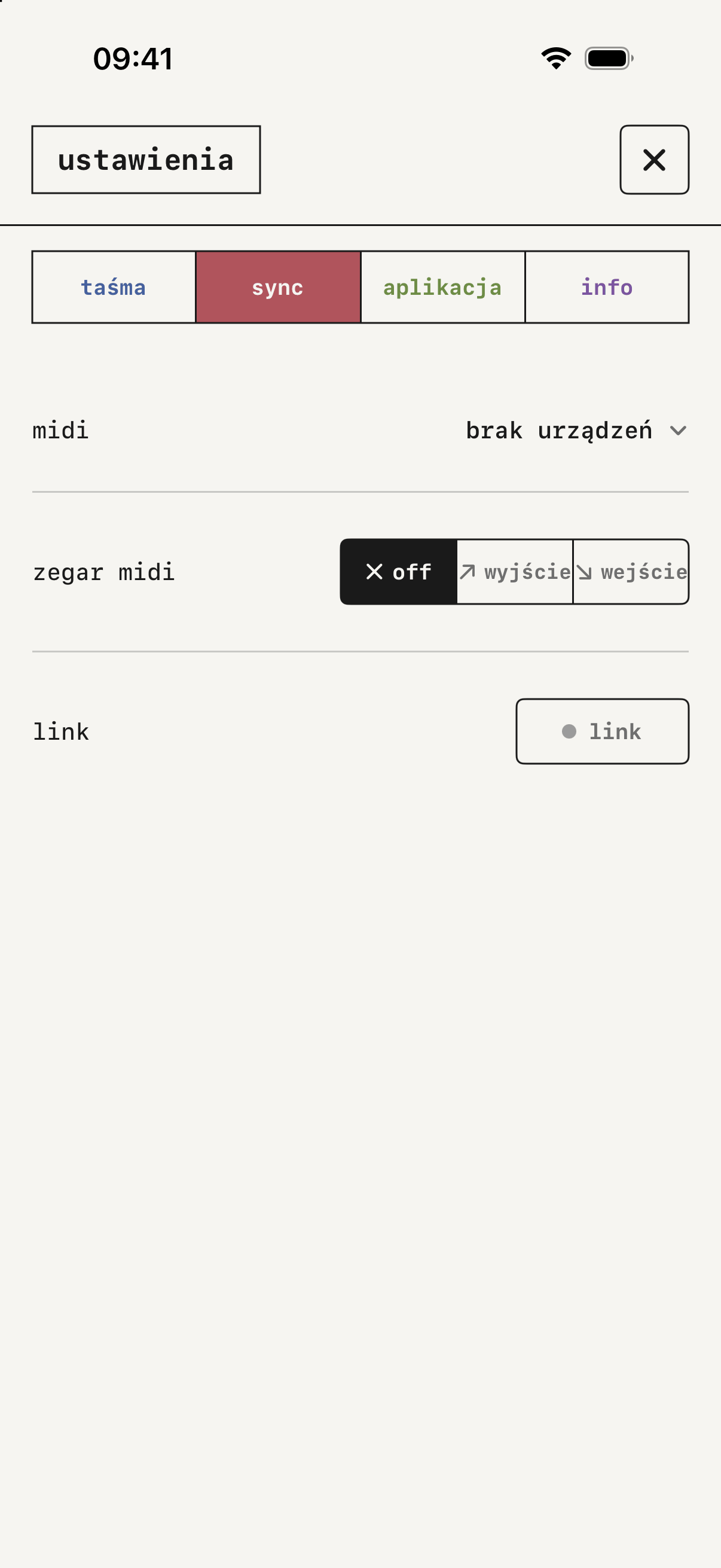This screenshot has height=1568, width=721.
Task: Set zegar midi to wejście
Action: (x=631, y=572)
